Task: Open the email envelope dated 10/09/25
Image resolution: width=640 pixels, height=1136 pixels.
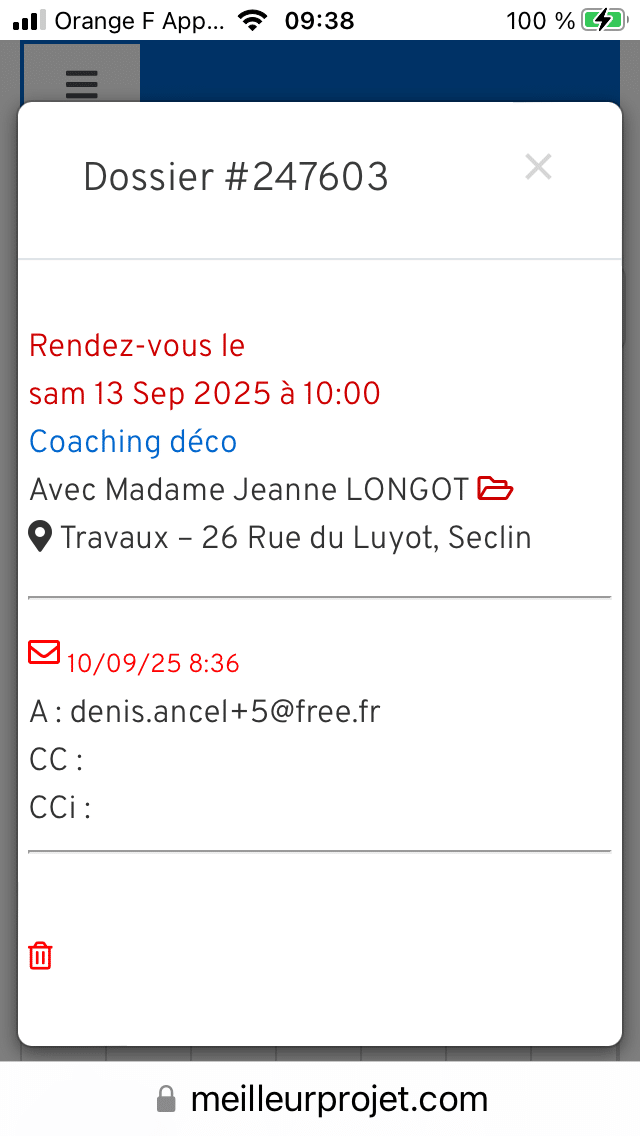Action: (x=44, y=654)
